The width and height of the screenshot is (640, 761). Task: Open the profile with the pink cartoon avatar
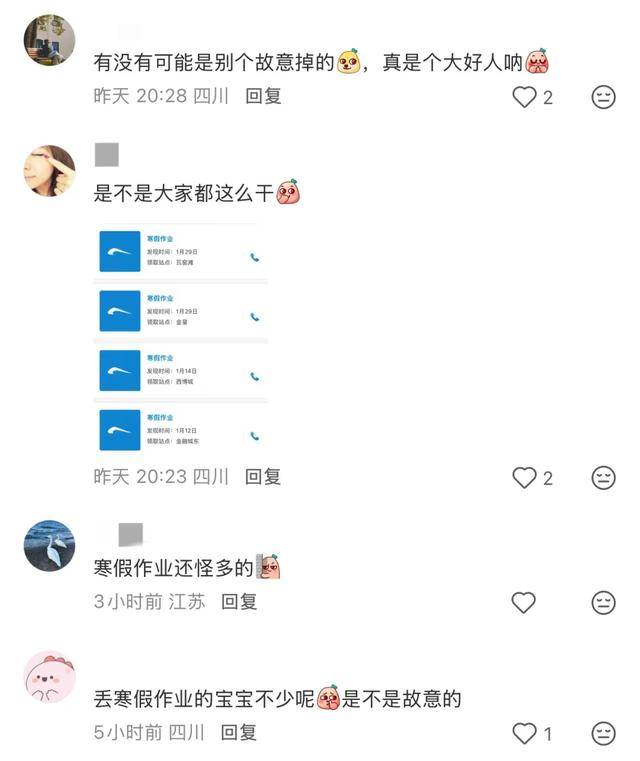tap(49, 677)
